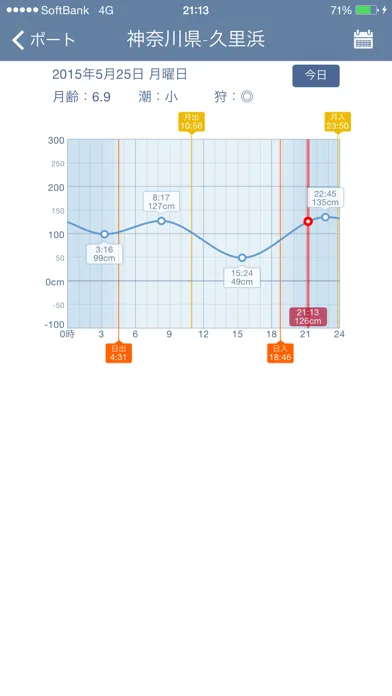Jump to today with the 今日 button
392x696 pixels.
(316, 75)
